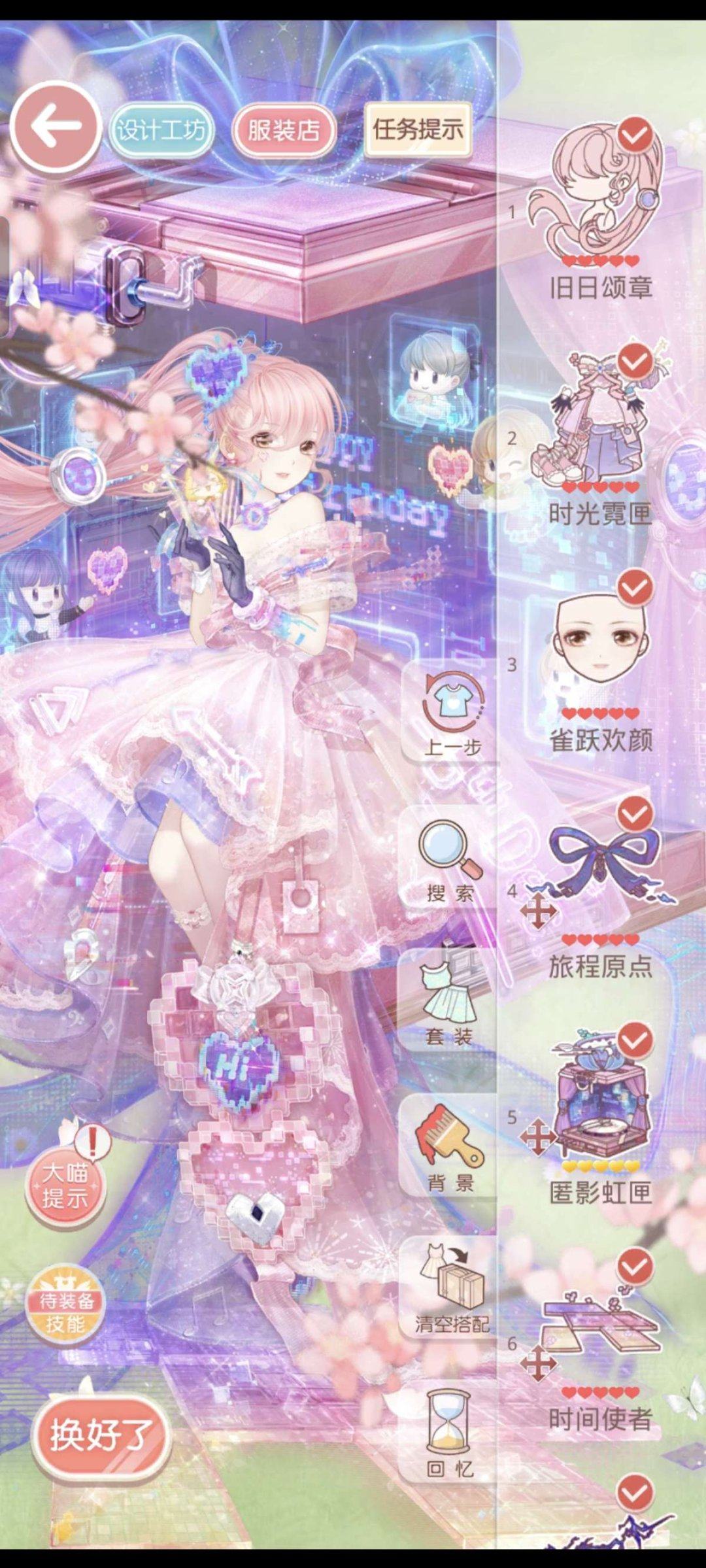This screenshot has width=706, height=1568.
Task: Open 搜索 search tool
Action: tap(451, 857)
